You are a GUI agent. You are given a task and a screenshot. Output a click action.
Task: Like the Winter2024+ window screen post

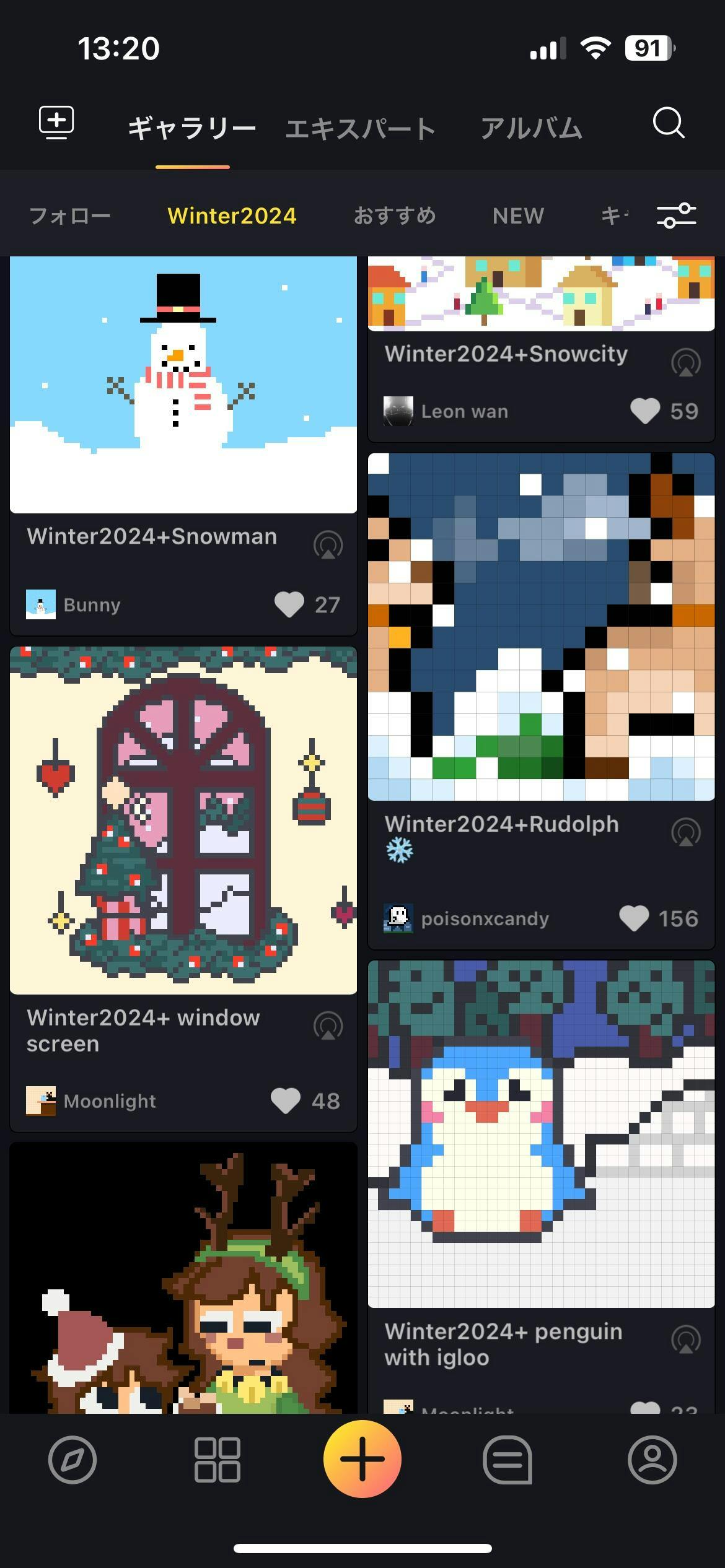pos(286,1100)
